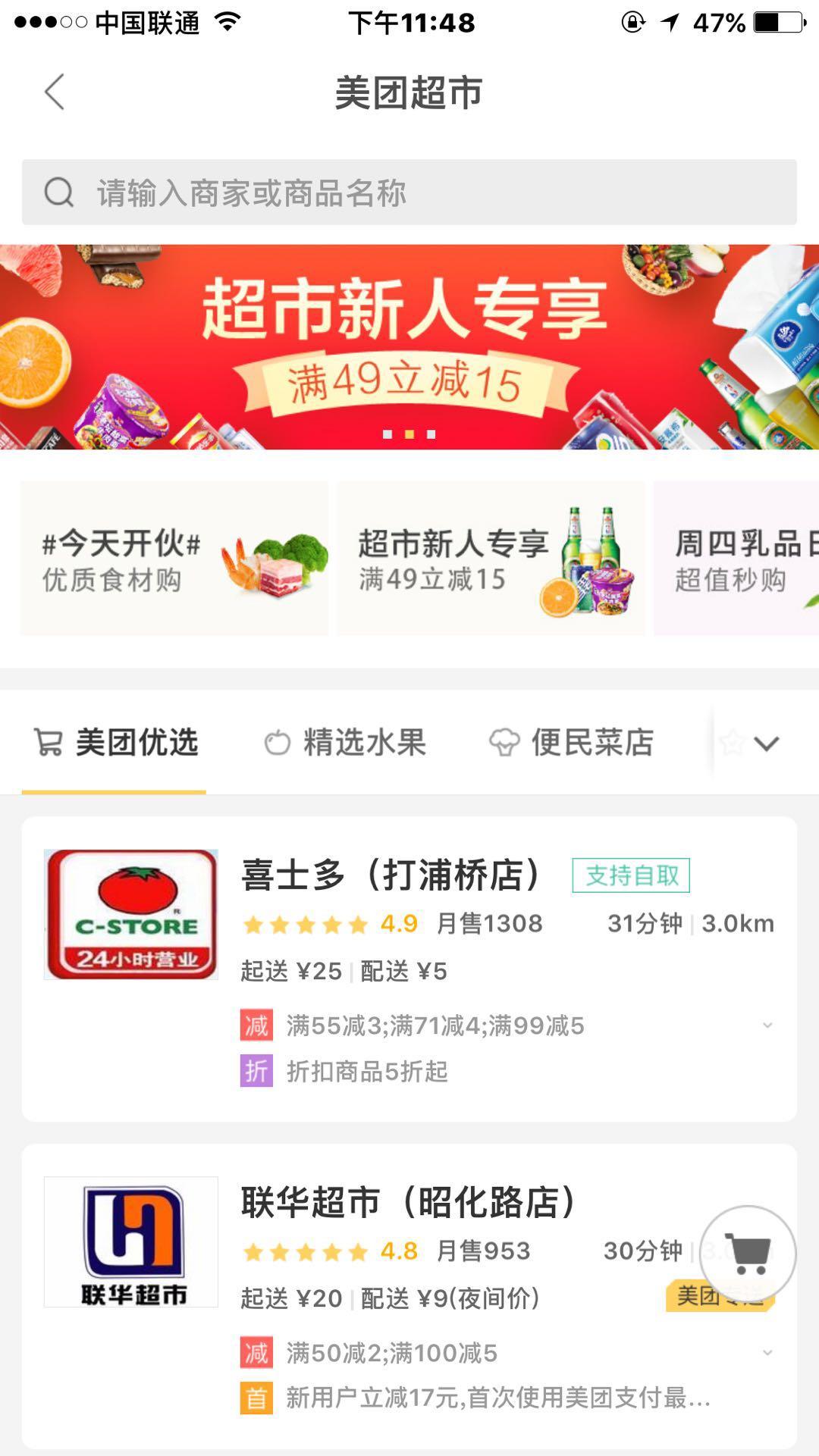
Task: Switch to the 便民菜店 tab
Action: [572, 743]
